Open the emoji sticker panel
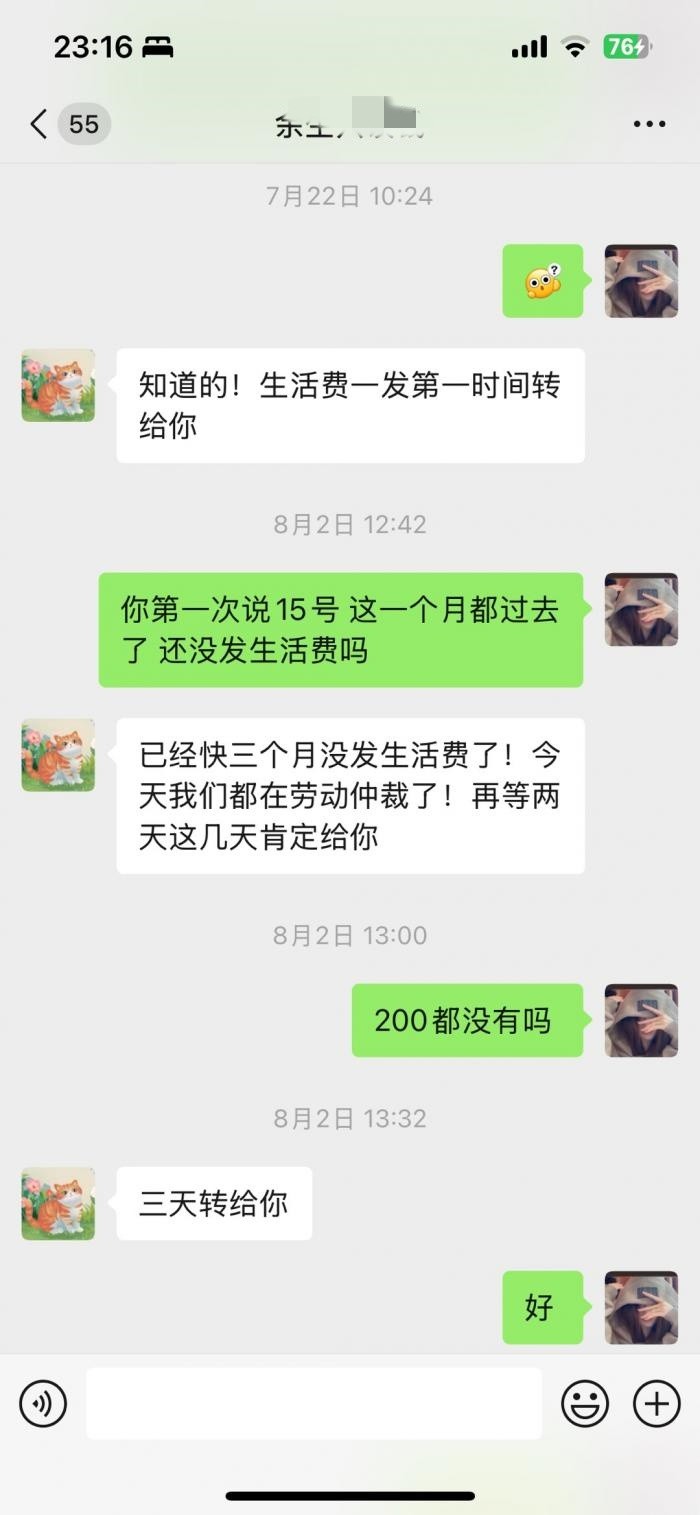This screenshot has height=1515, width=700. (x=585, y=1404)
